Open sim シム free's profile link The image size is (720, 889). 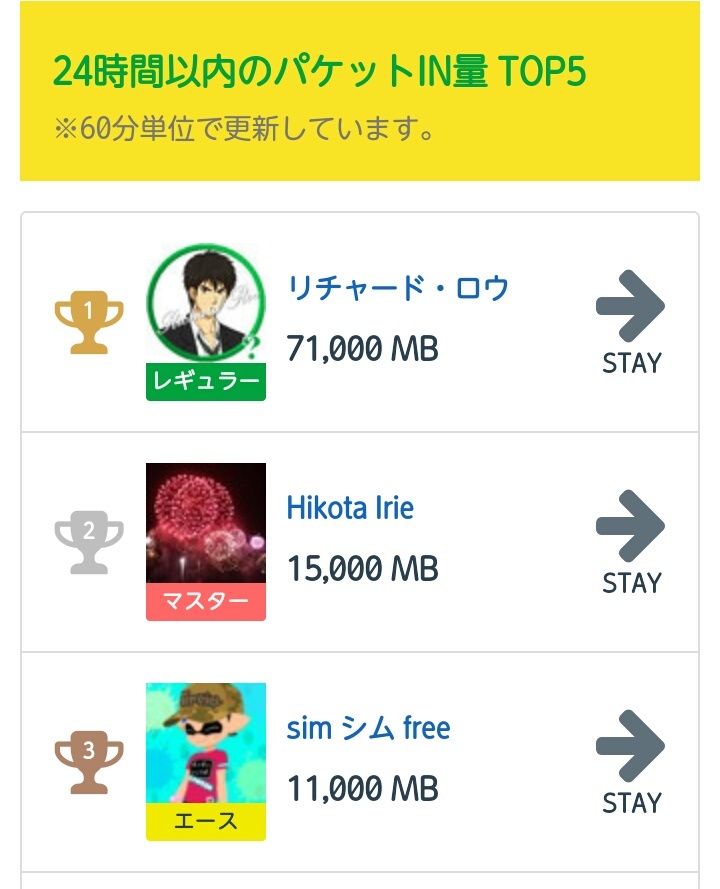tap(368, 728)
